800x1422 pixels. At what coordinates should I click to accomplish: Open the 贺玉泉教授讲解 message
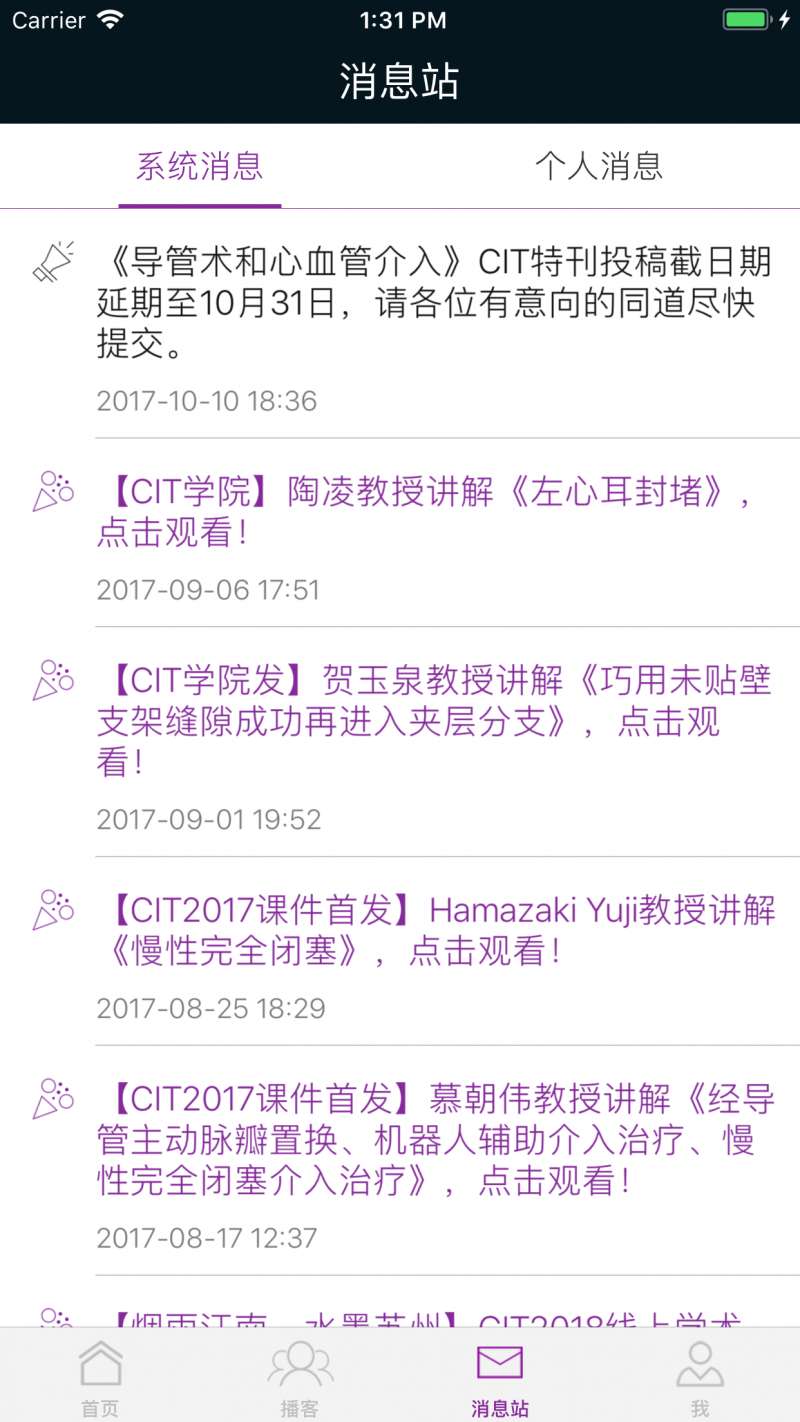point(400,742)
